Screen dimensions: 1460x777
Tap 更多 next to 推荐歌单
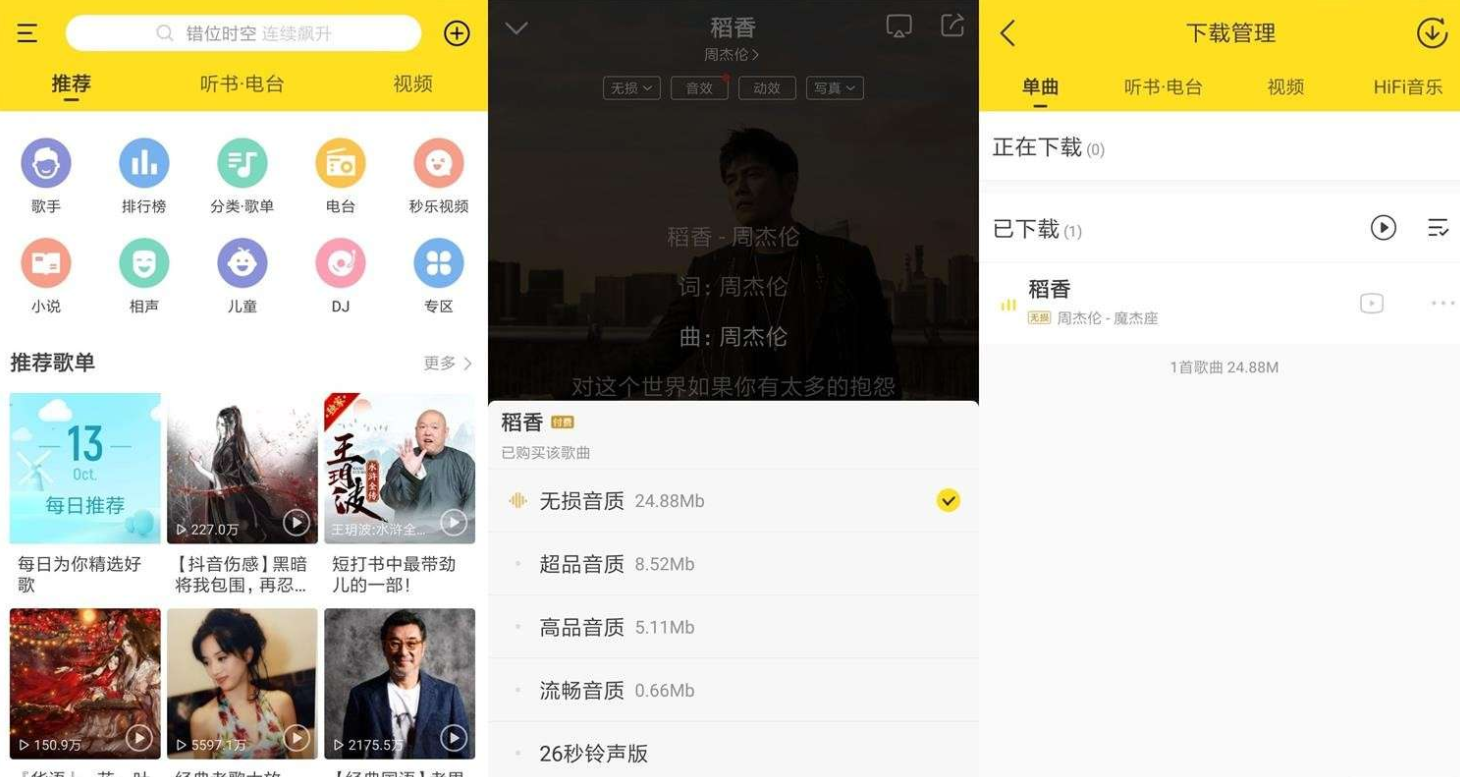point(446,363)
